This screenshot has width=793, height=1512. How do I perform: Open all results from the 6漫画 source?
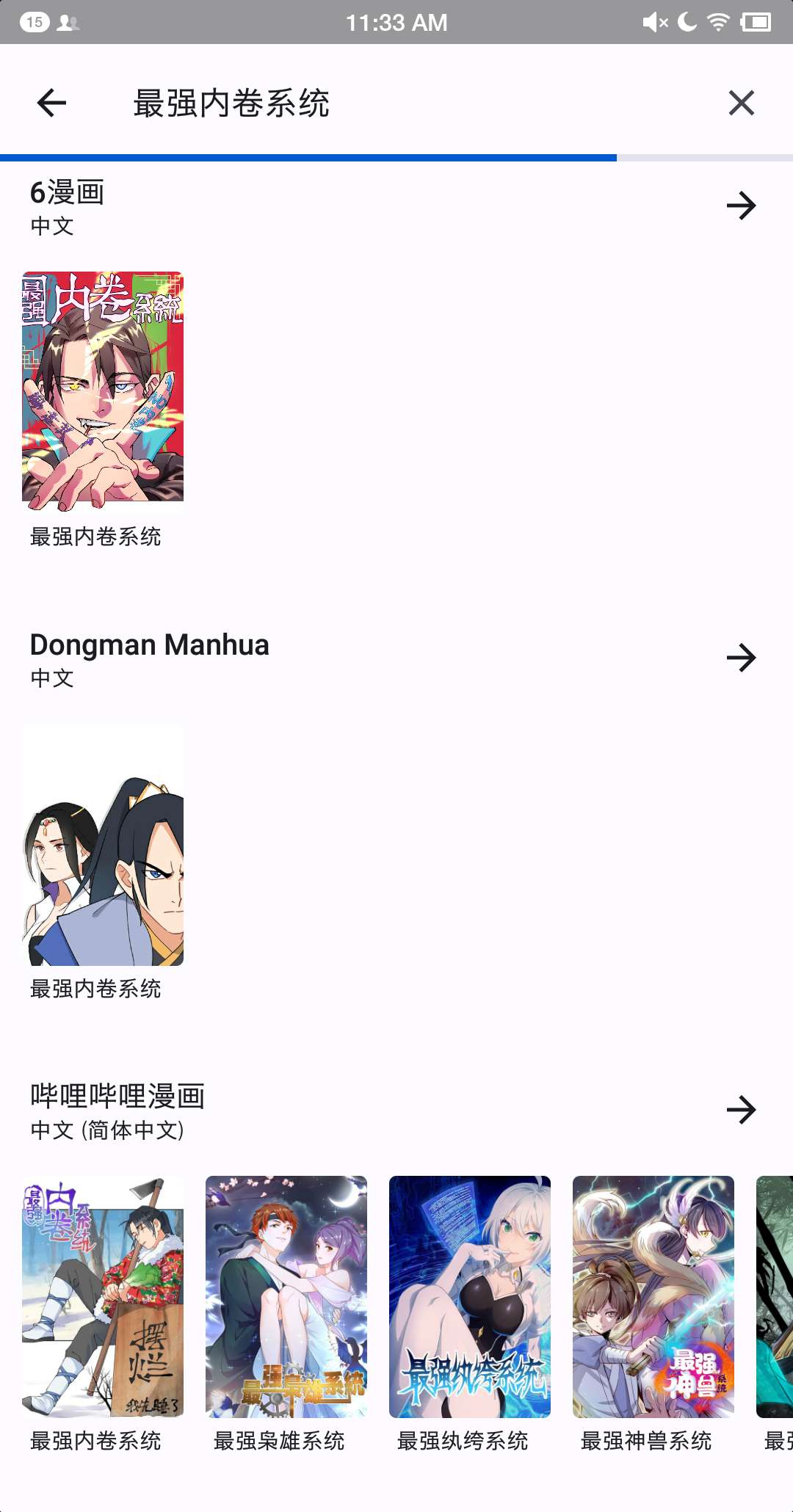[x=741, y=206]
